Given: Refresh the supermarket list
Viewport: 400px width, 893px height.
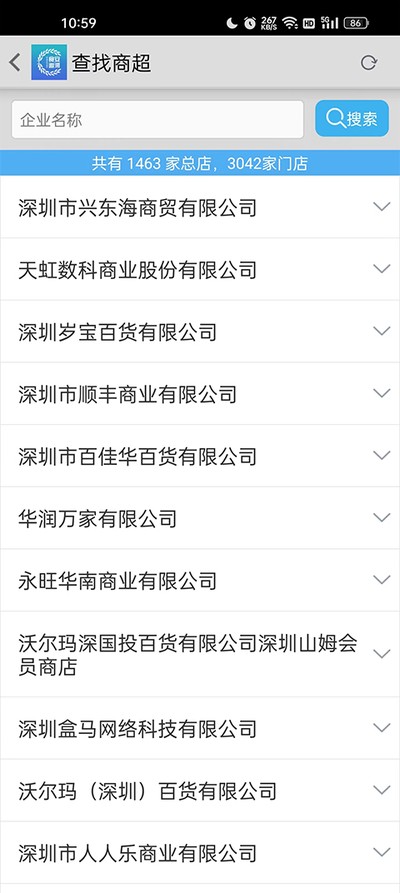Looking at the screenshot, I should click(369, 63).
